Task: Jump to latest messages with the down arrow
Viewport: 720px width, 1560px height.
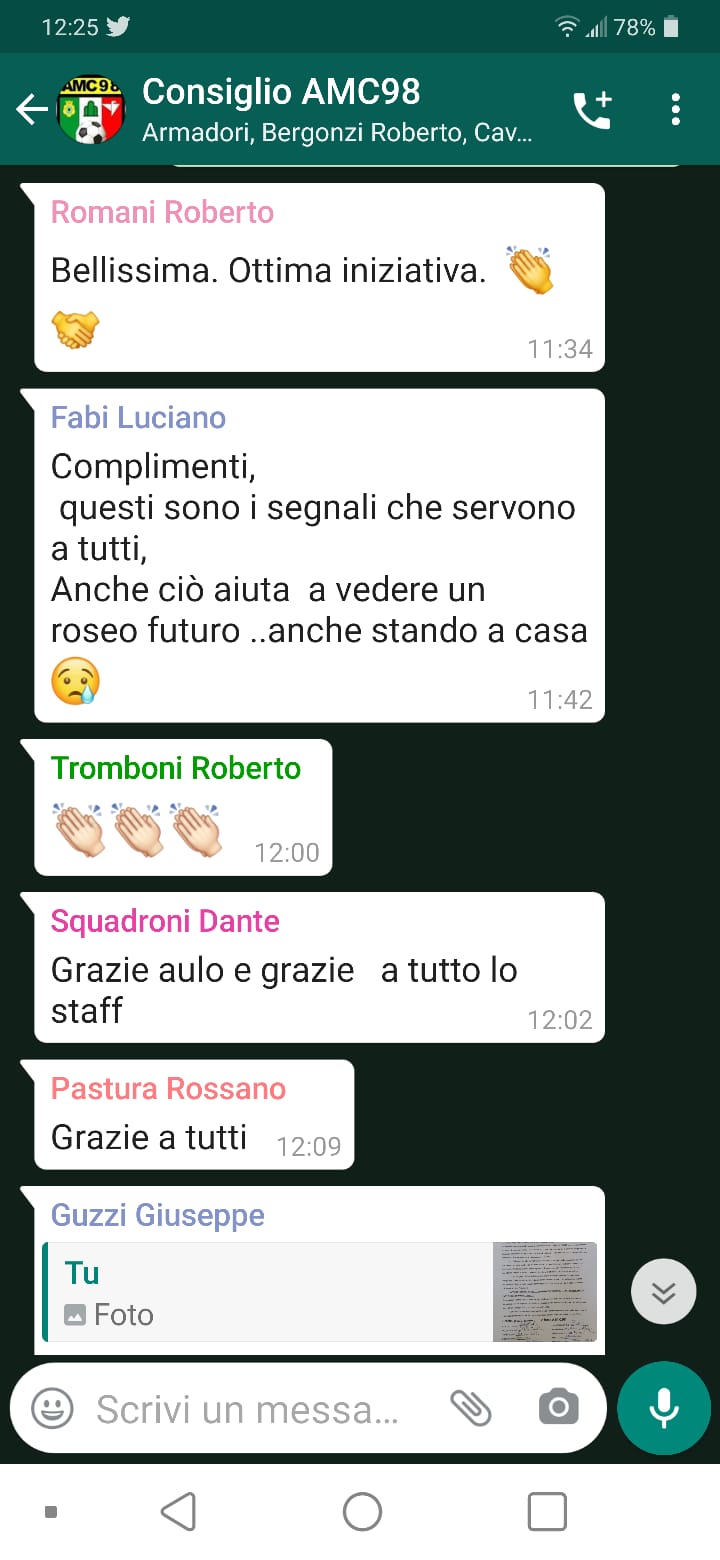Action: 663,1292
